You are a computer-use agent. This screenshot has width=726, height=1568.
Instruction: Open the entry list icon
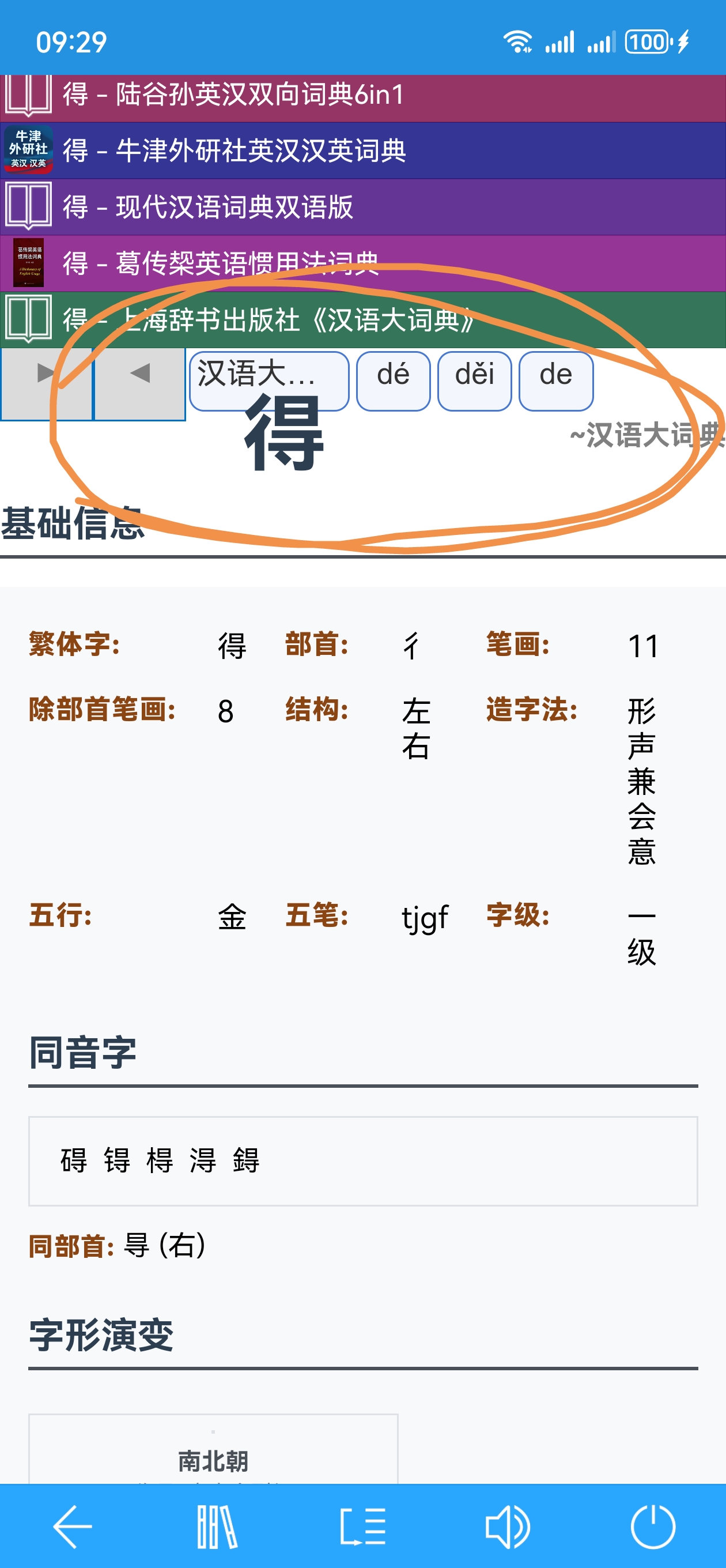(x=362, y=1526)
